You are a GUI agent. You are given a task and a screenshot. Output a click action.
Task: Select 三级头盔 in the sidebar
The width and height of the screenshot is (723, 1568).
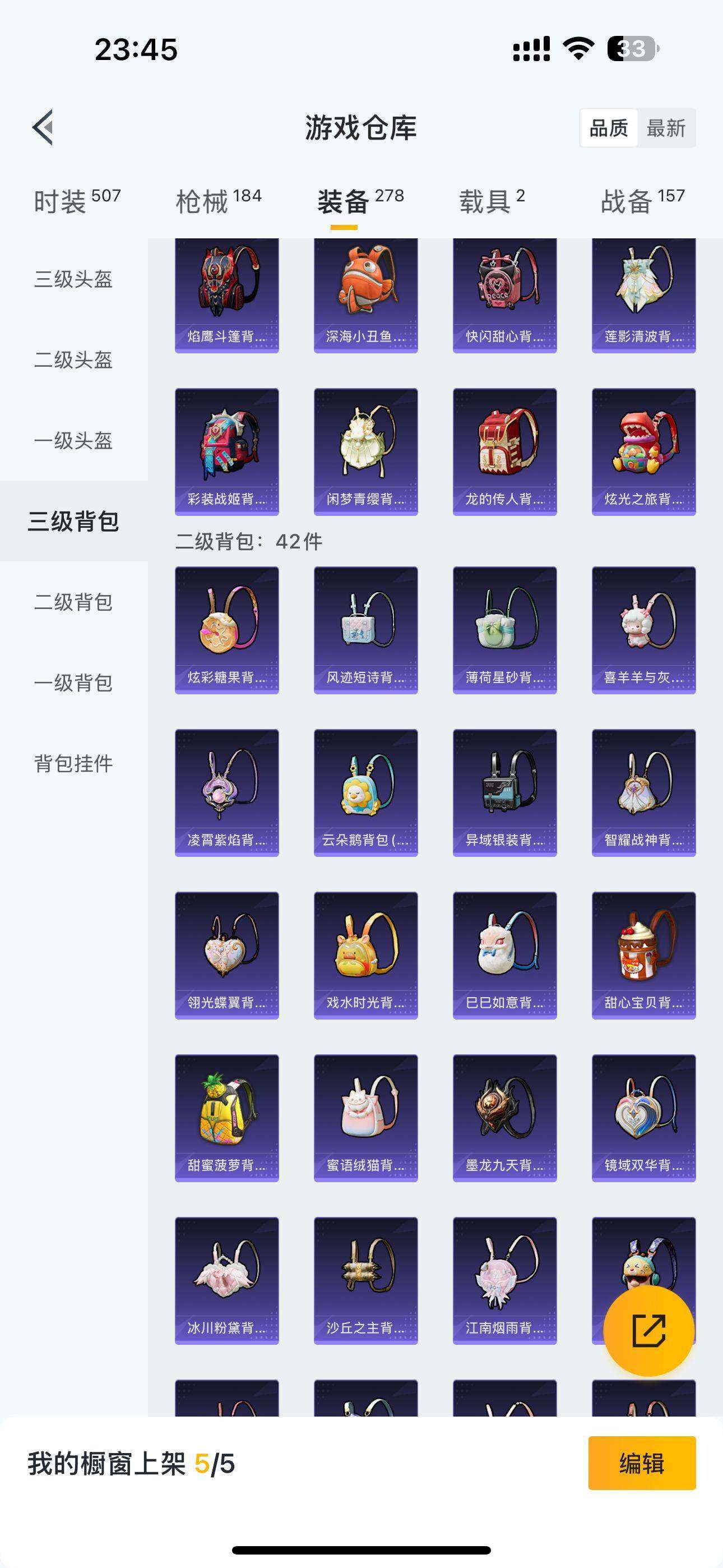tap(73, 279)
